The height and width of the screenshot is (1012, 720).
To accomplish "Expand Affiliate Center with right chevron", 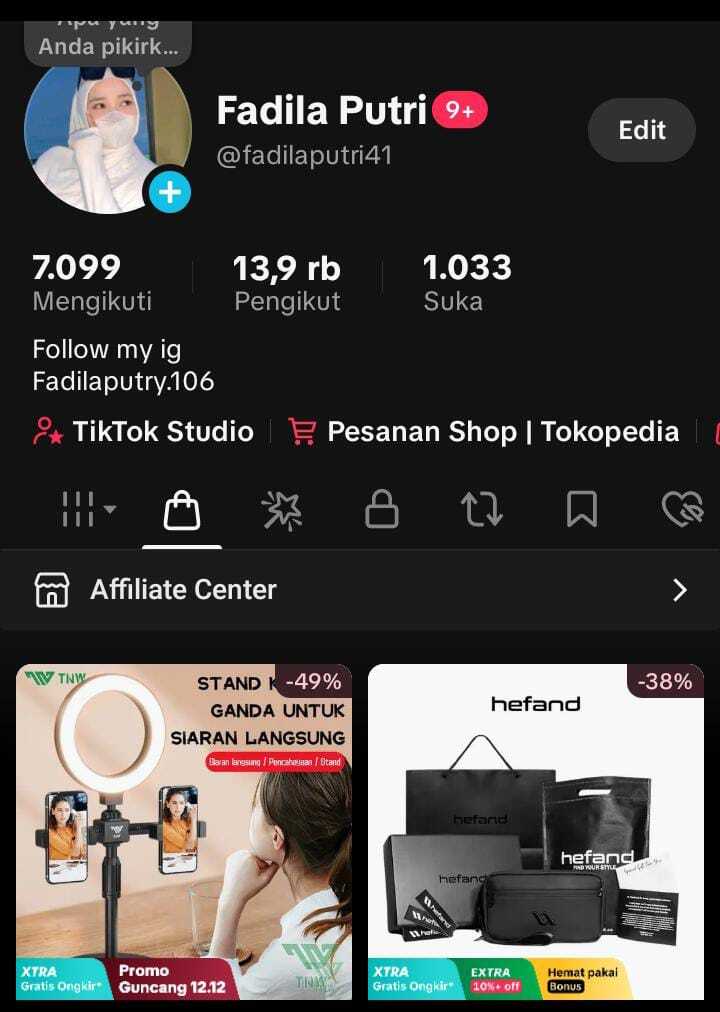I will coord(680,590).
